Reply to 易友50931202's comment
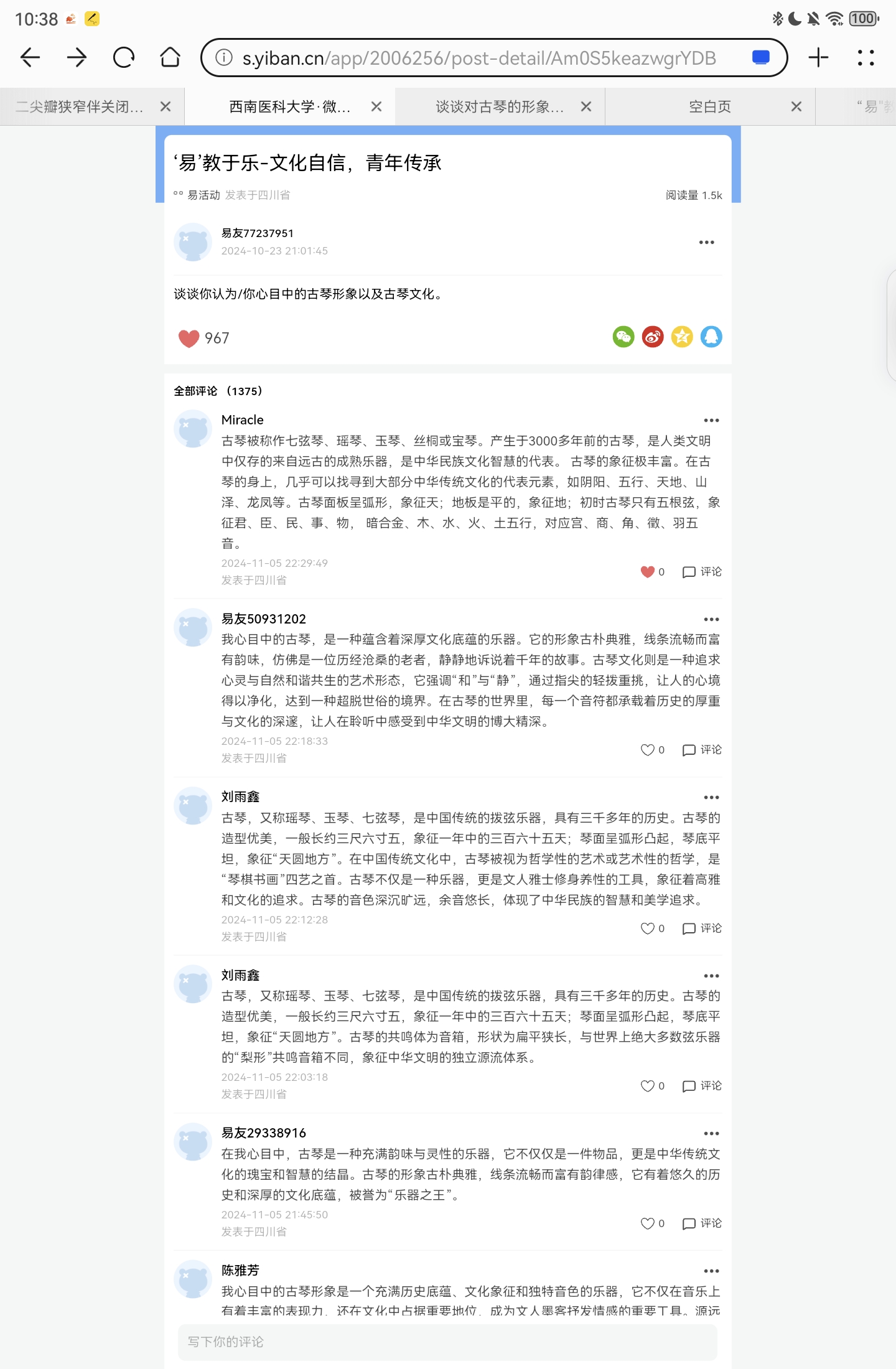 pos(702,750)
